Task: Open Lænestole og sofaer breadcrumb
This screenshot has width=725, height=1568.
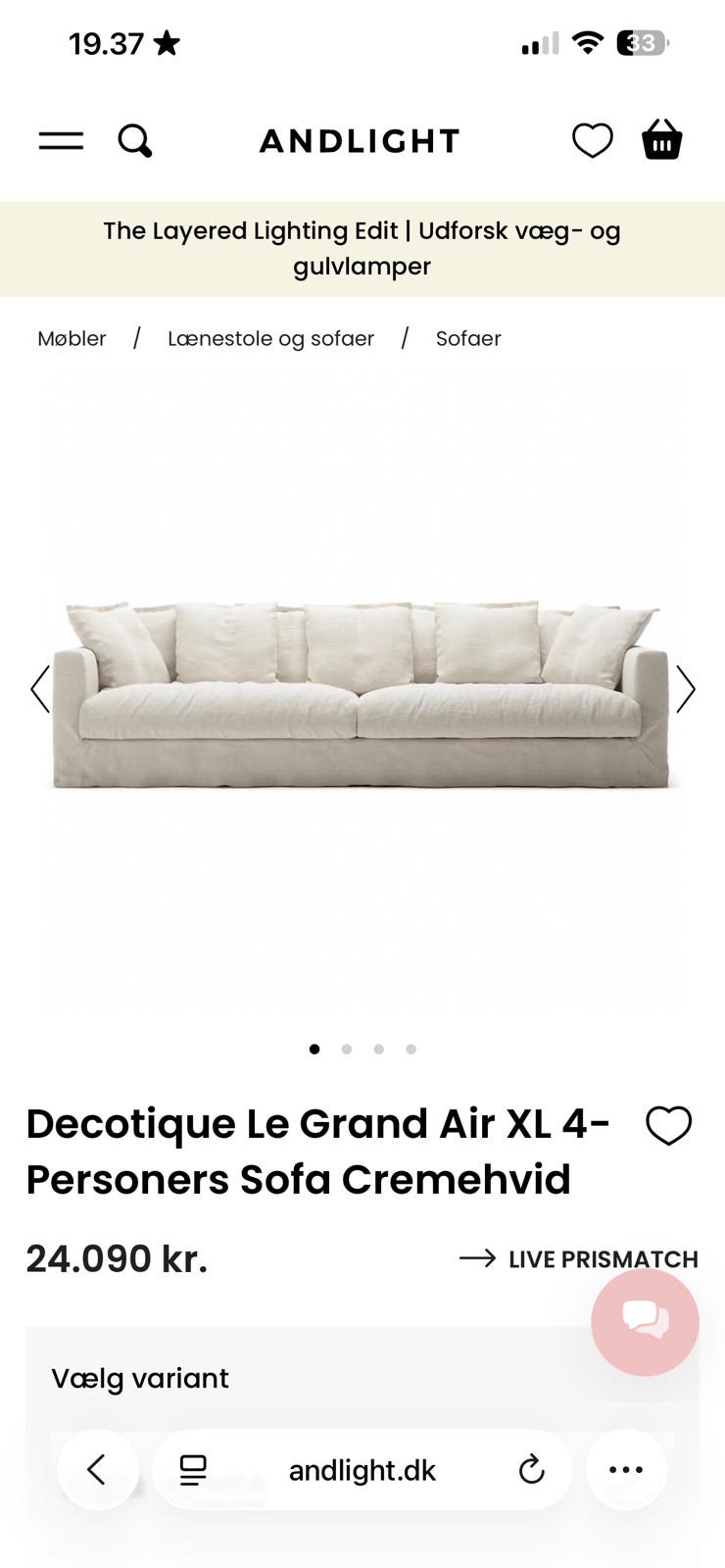Action: pos(270,338)
